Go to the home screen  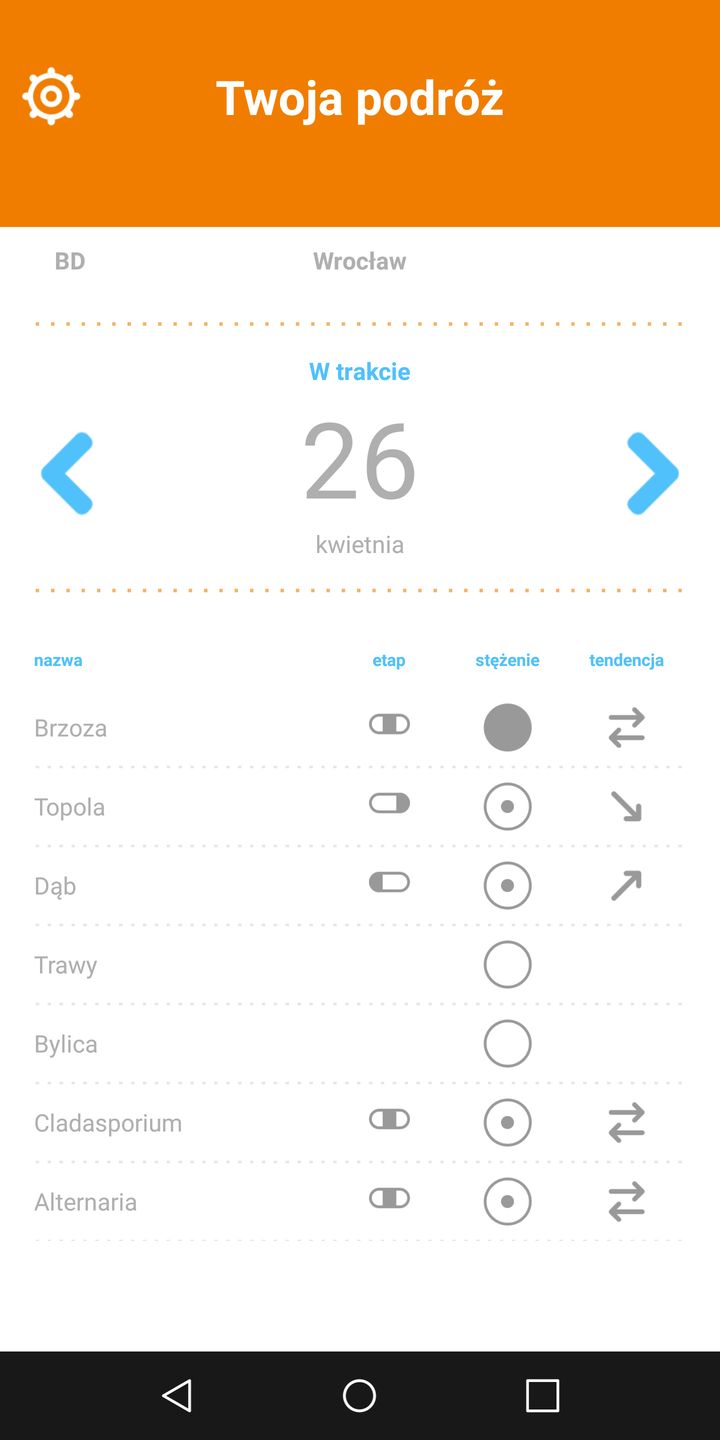359,1395
